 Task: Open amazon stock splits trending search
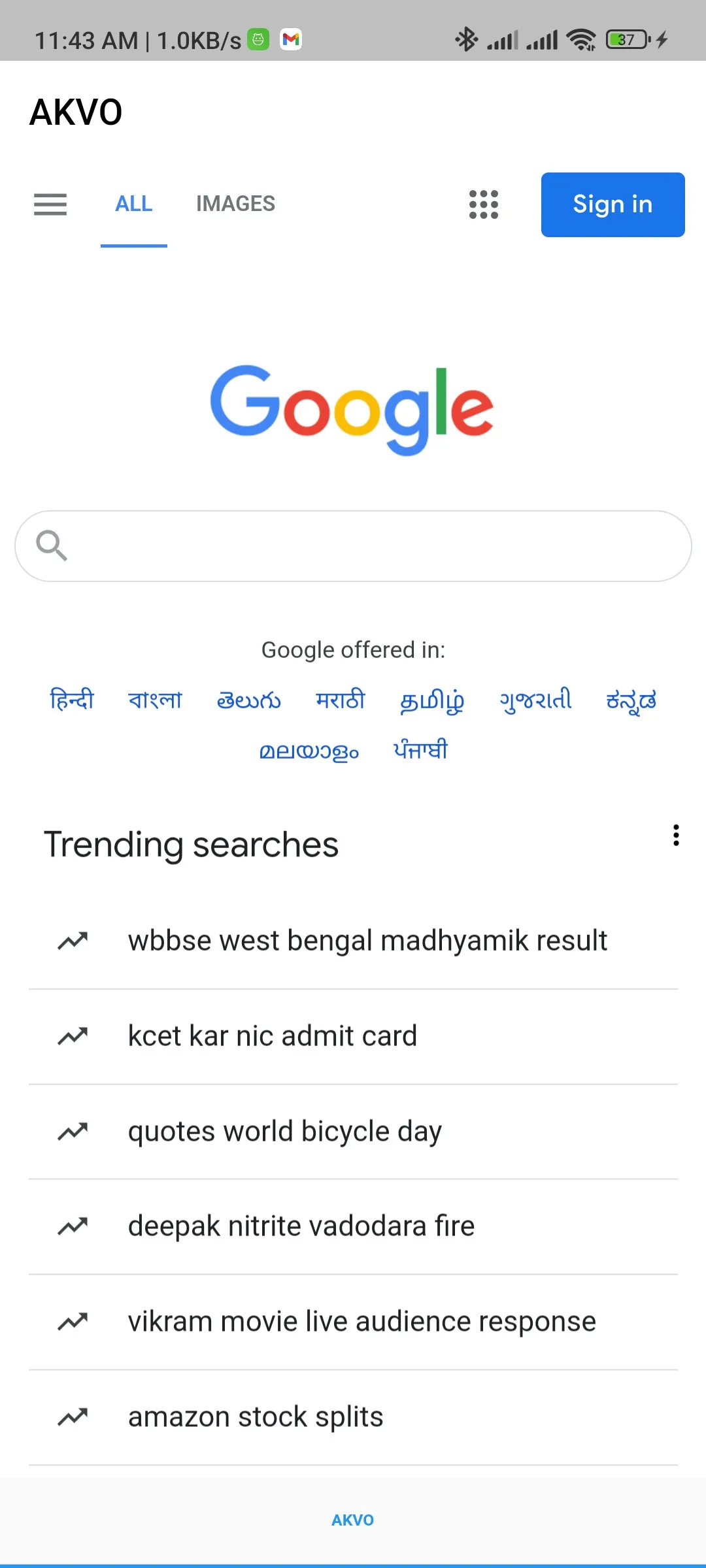tap(255, 1417)
